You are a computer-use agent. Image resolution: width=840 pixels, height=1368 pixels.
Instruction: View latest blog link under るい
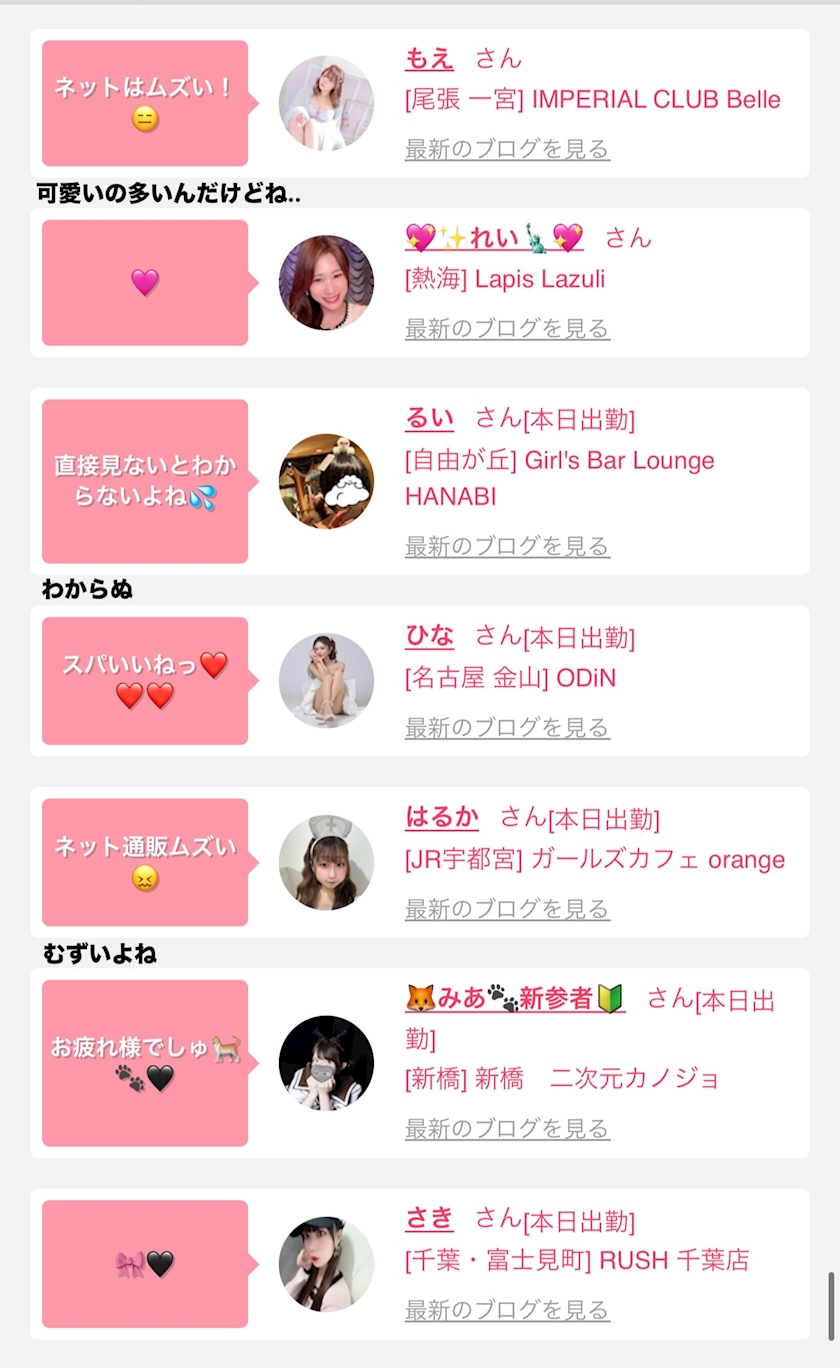pos(507,546)
